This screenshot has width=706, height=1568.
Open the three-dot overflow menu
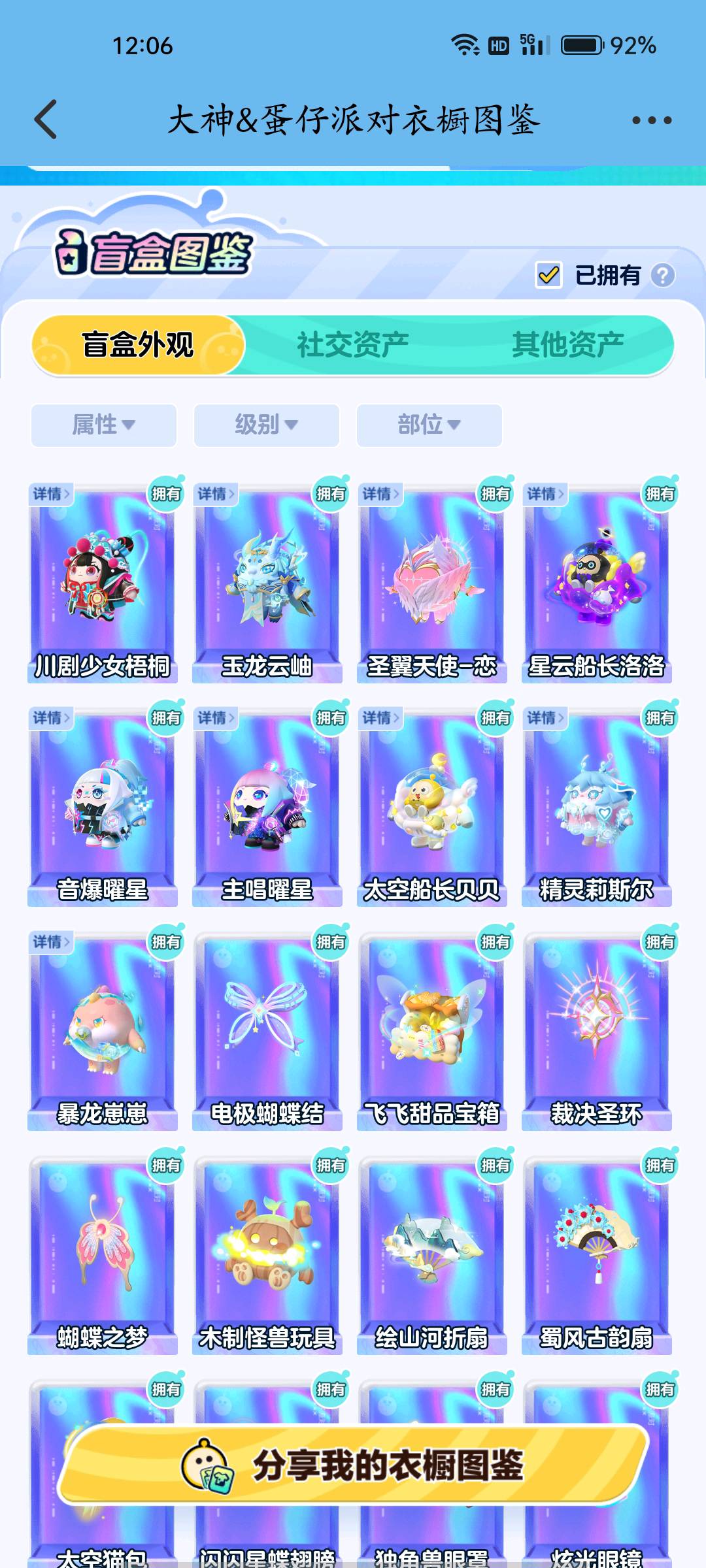click(651, 120)
